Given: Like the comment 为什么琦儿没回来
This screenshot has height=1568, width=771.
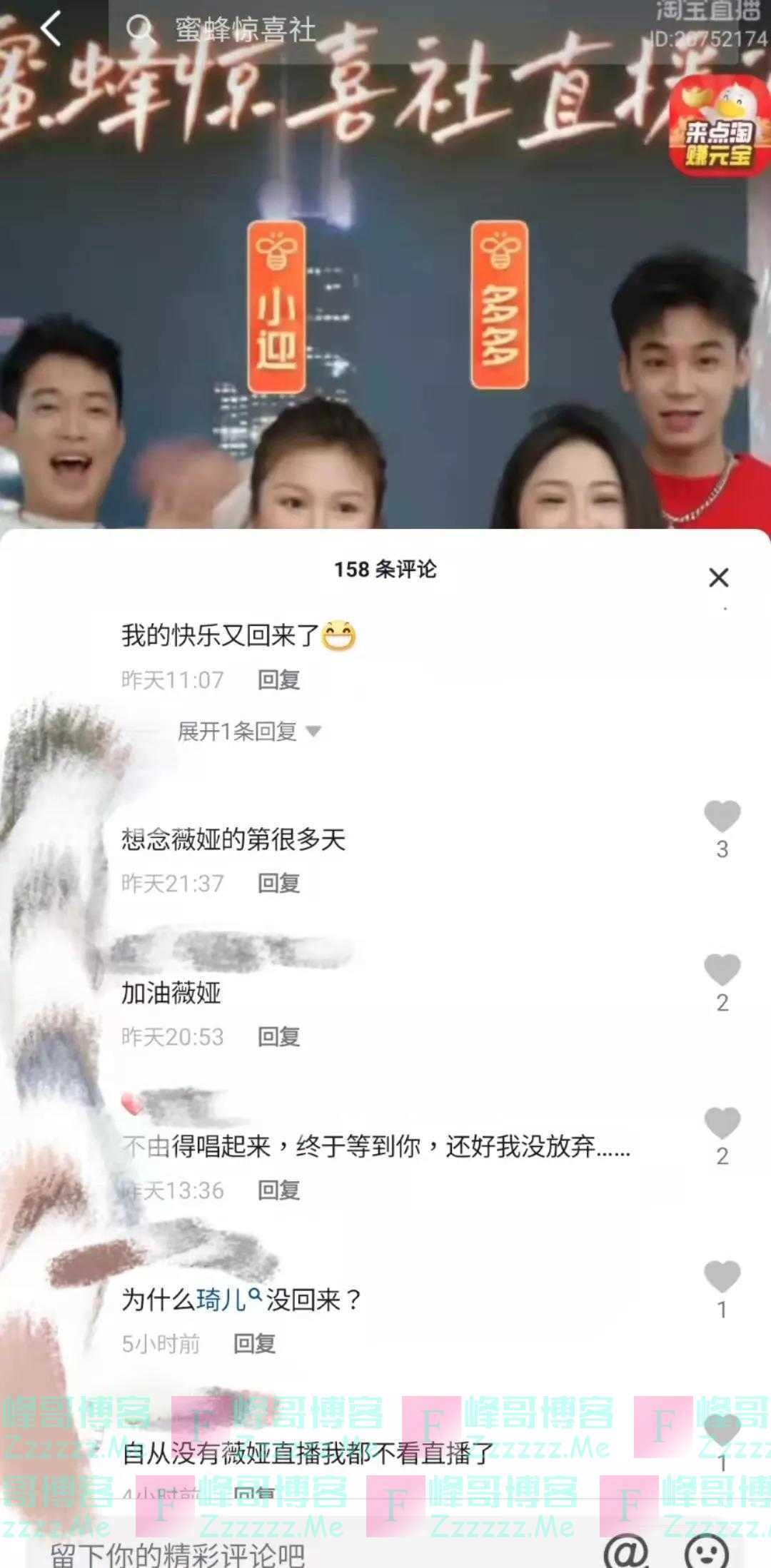Looking at the screenshot, I should pyautogui.click(x=722, y=1278).
